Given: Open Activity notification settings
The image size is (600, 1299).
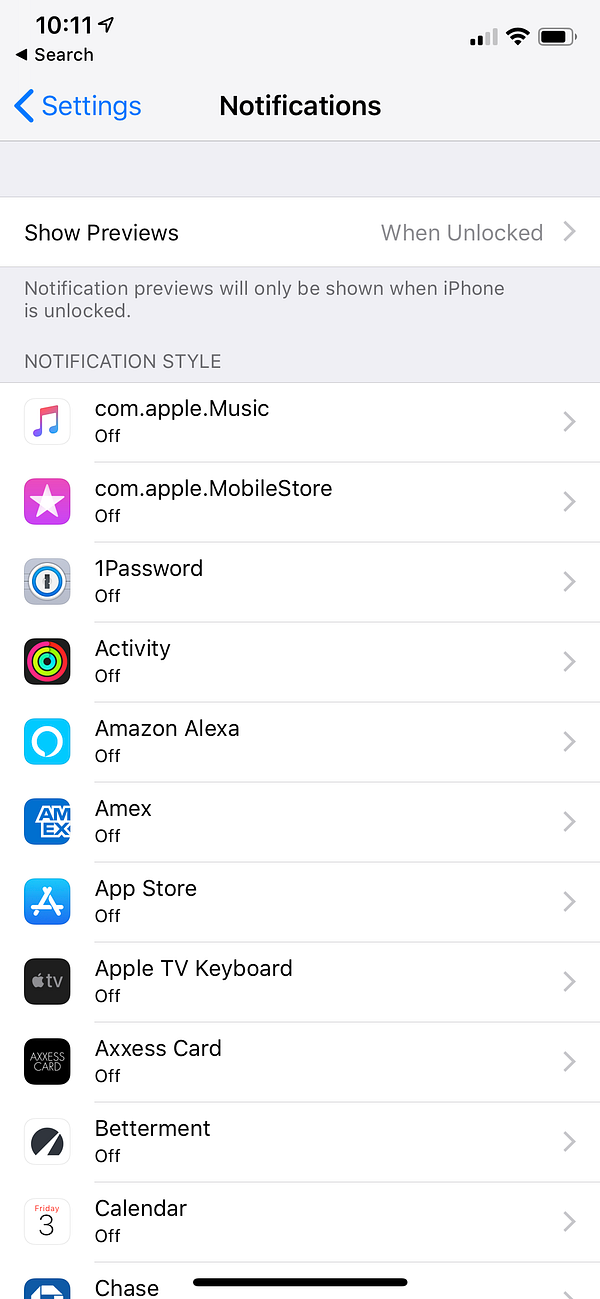Looking at the screenshot, I should (300, 662).
